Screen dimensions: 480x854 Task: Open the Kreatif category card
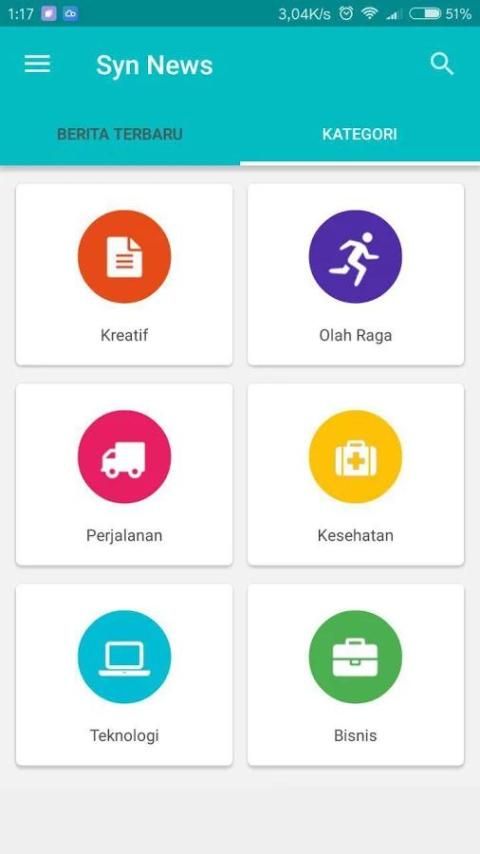pos(124,274)
